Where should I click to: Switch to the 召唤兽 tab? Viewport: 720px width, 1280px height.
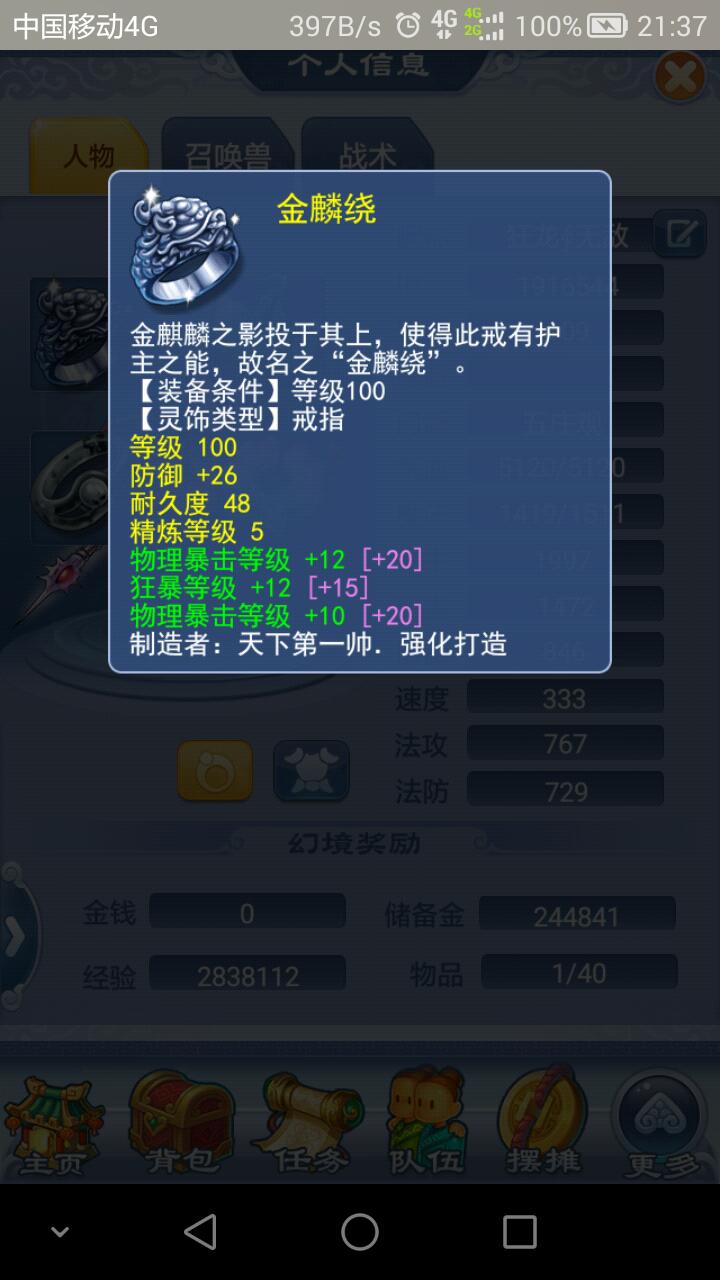tap(228, 156)
